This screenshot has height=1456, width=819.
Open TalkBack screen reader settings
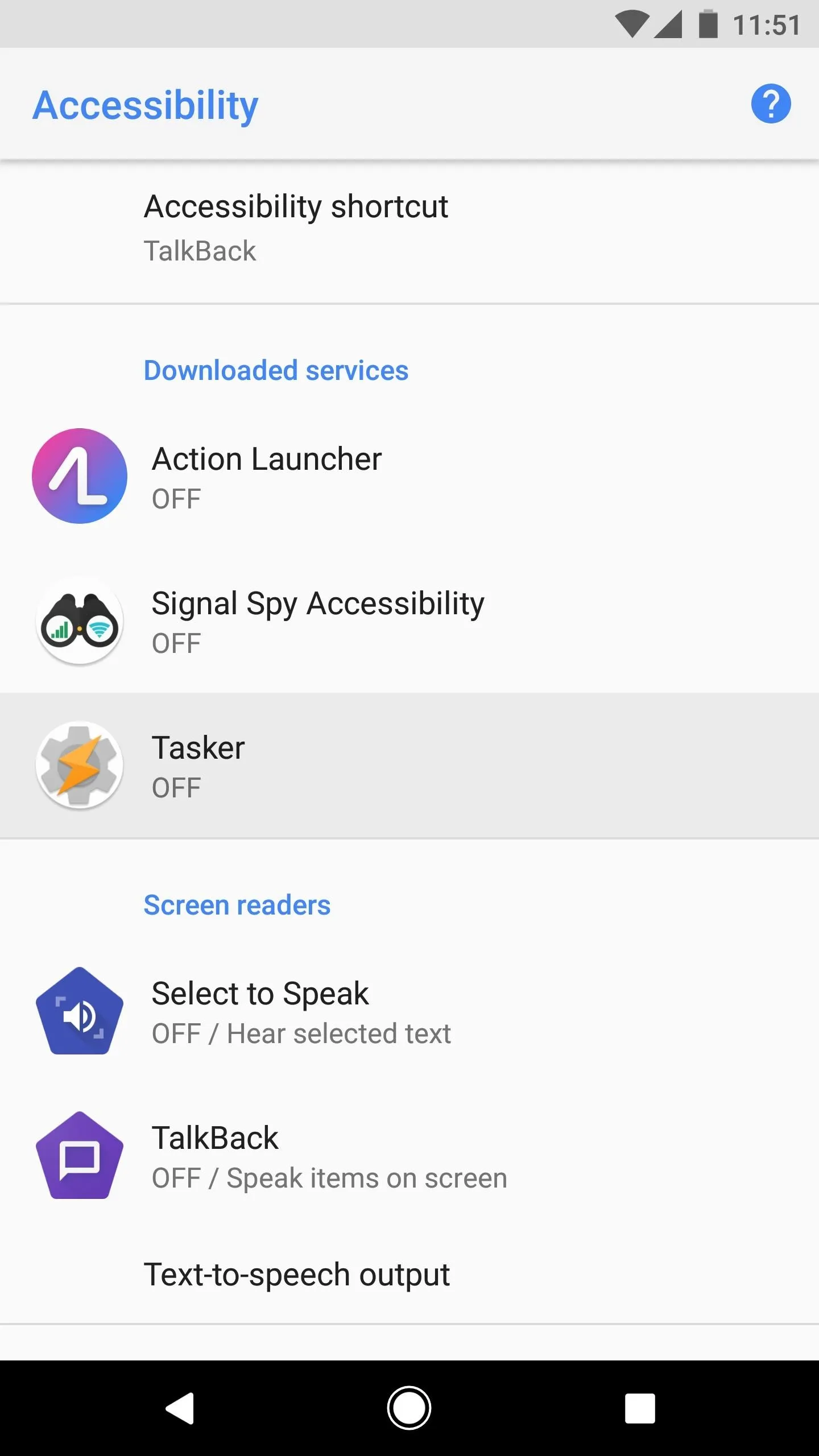click(x=409, y=1156)
